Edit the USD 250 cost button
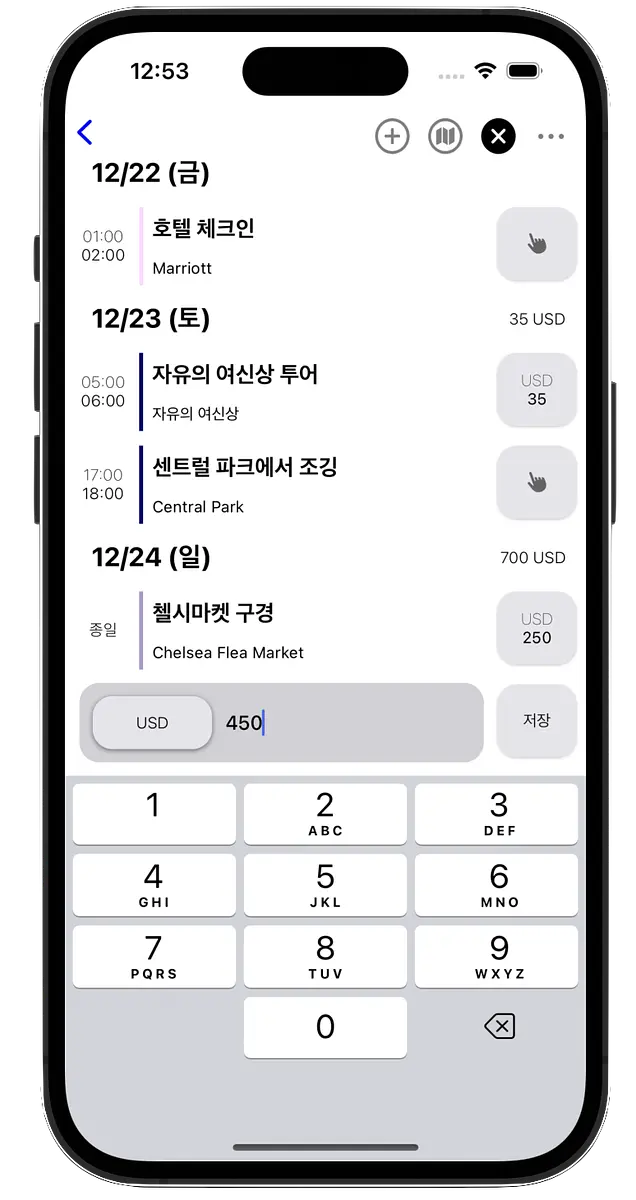 (x=537, y=628)
